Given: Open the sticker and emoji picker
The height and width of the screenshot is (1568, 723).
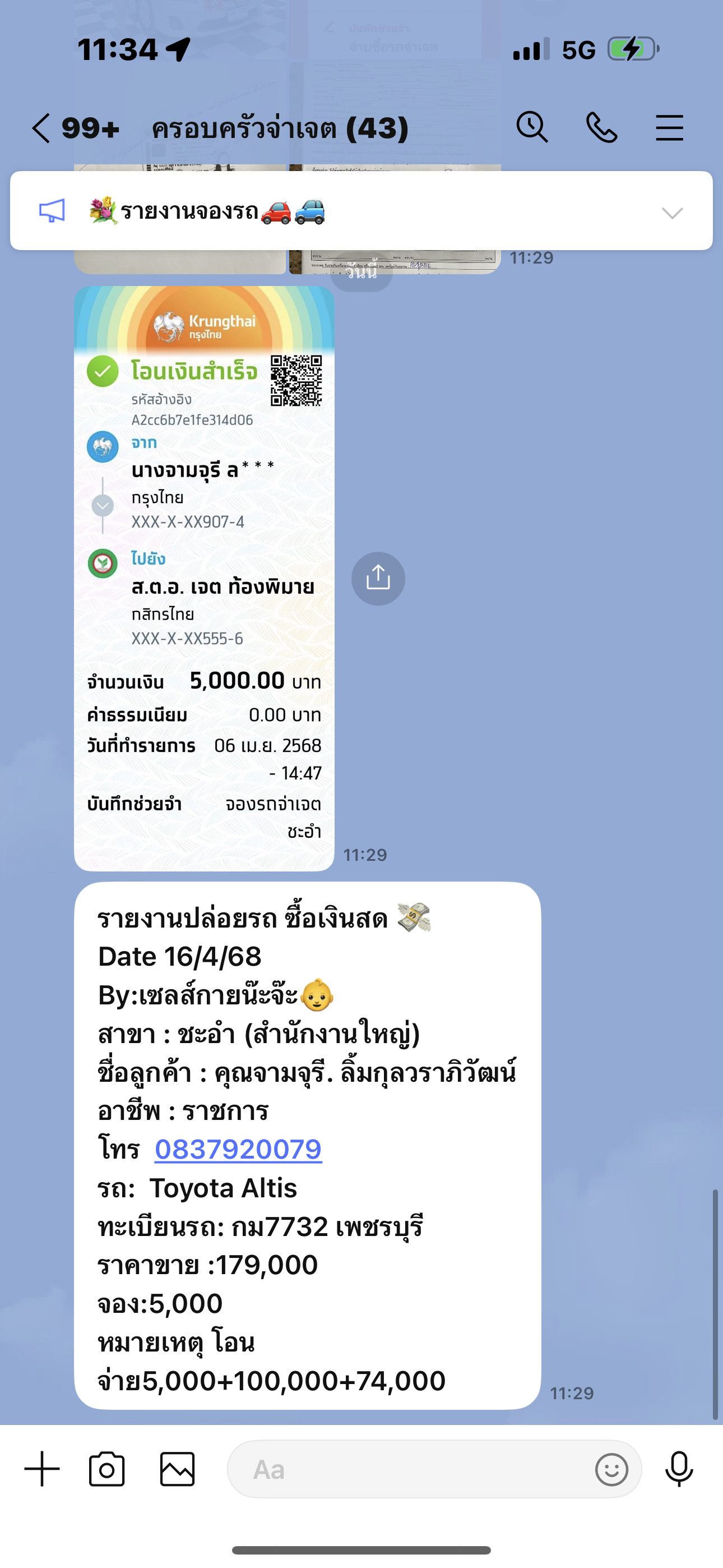Looking at the screenshot, I should (611, 1470).
